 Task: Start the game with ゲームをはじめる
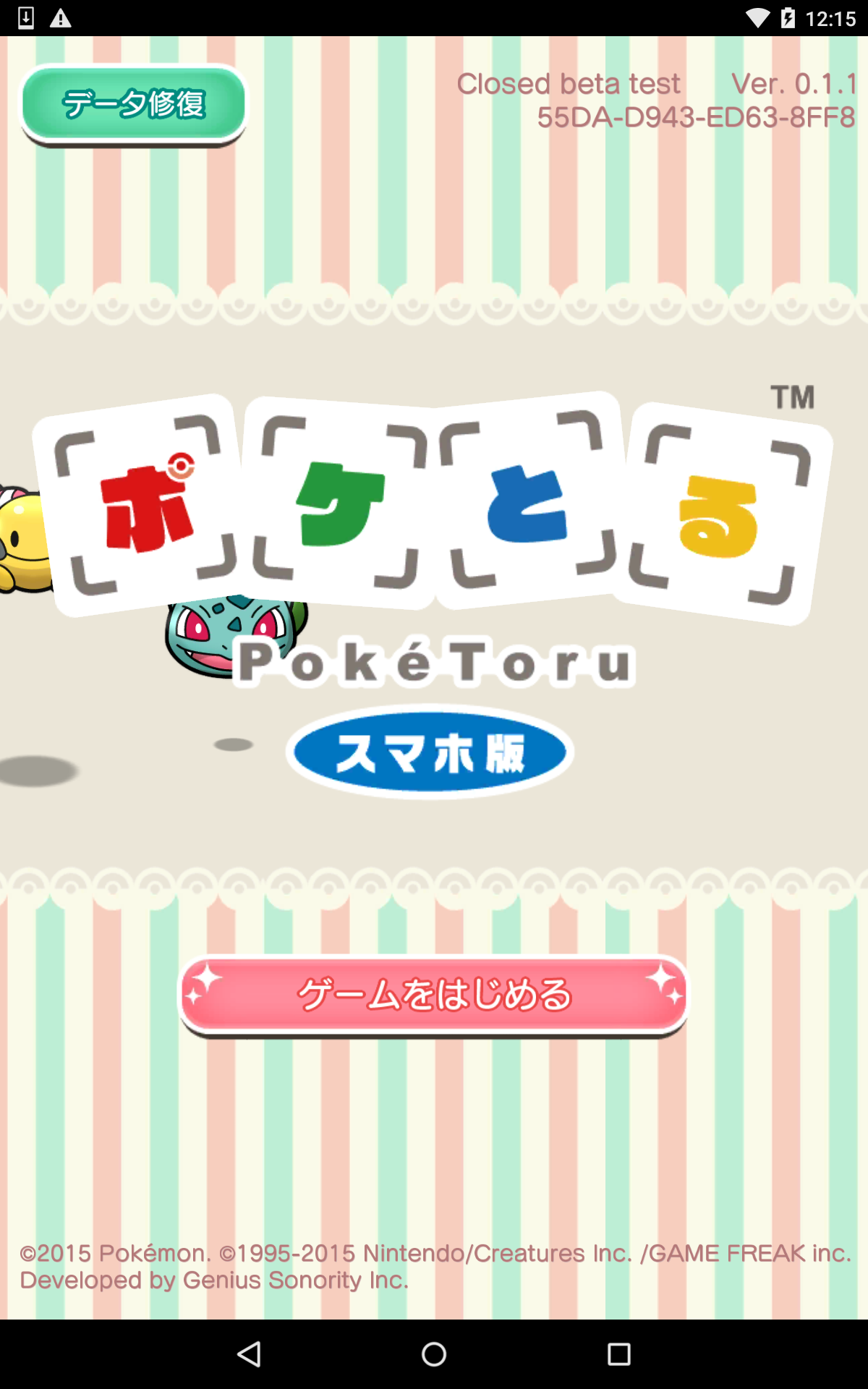pos(434,994)
